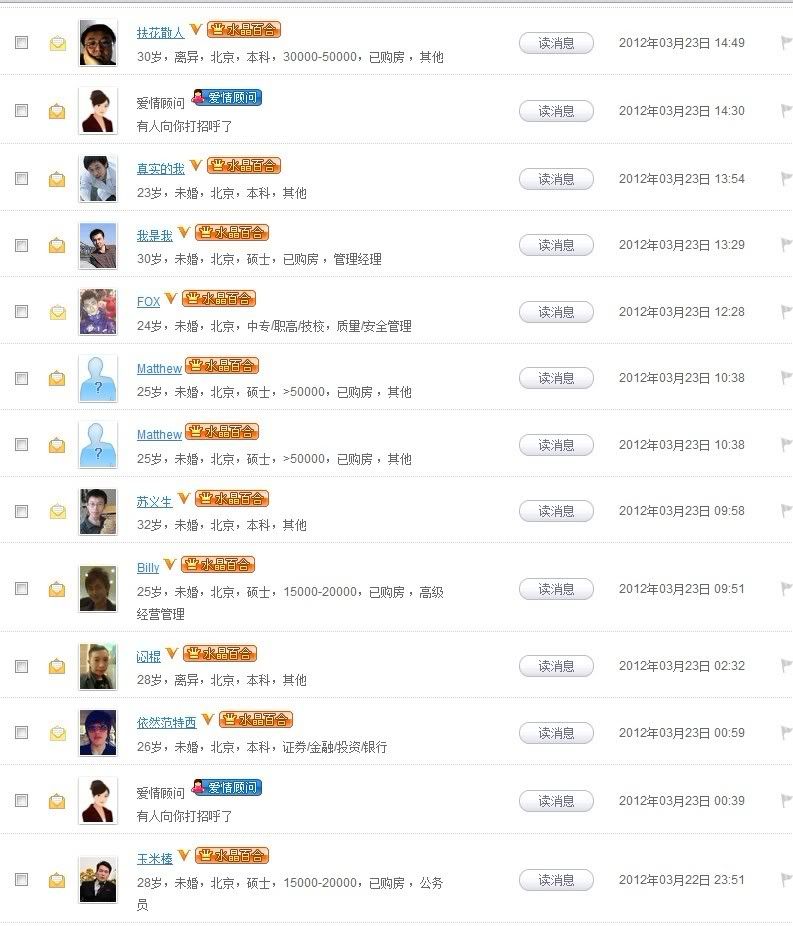The image size is (793, 926).
Task: Read the message from 真实的我
Action: [556, 179]
